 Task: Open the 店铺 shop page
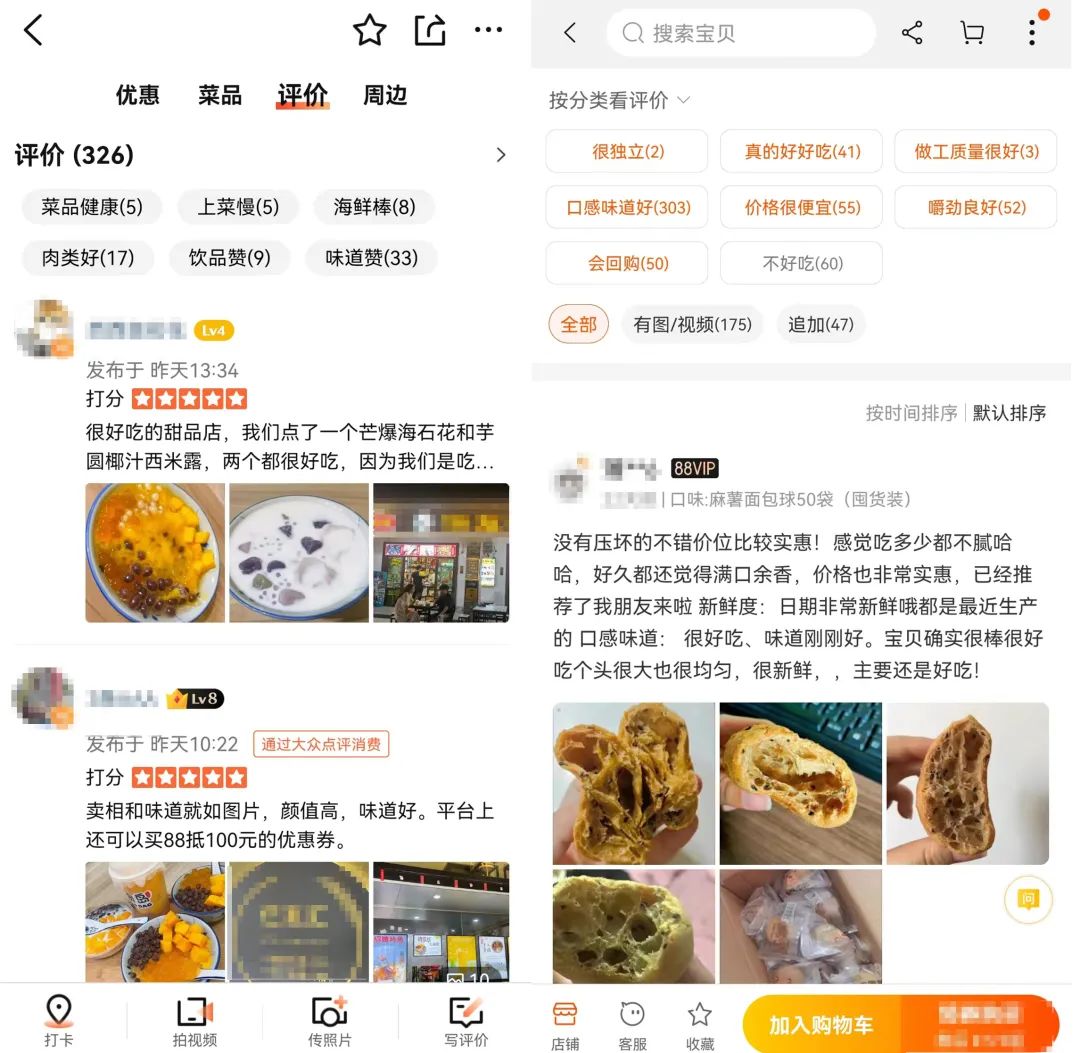pos(565,1024)
